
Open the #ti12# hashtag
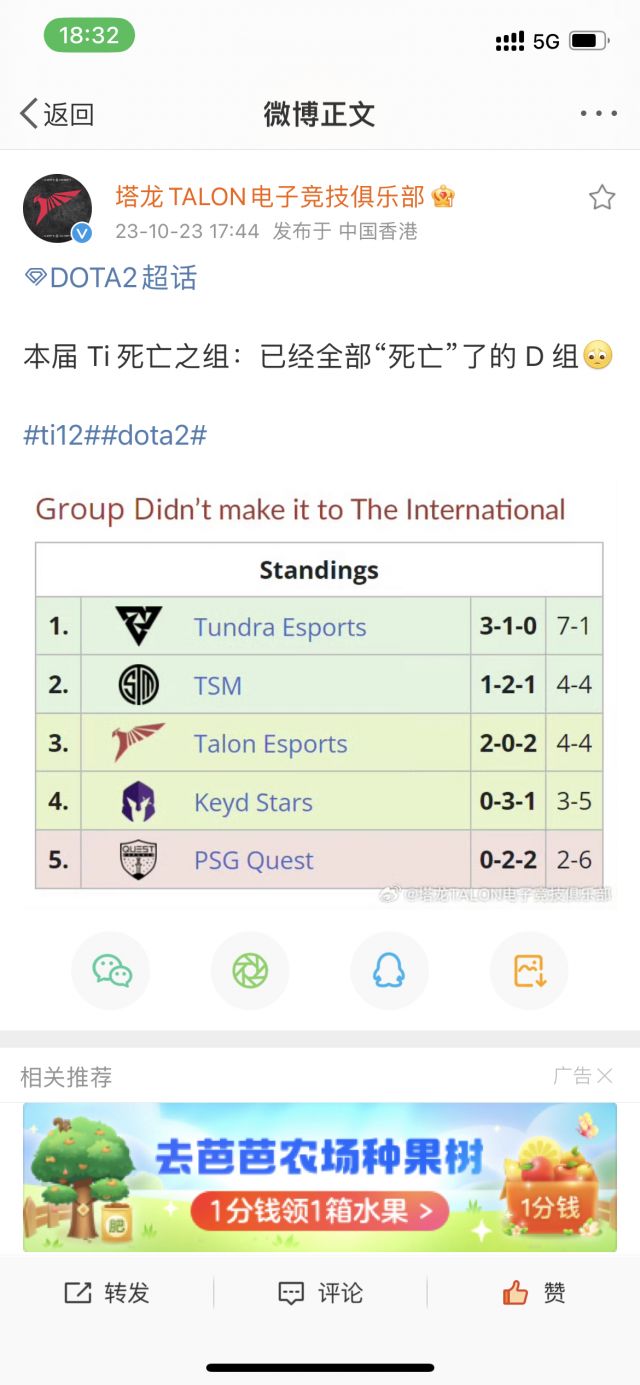[x=66, y=435]
